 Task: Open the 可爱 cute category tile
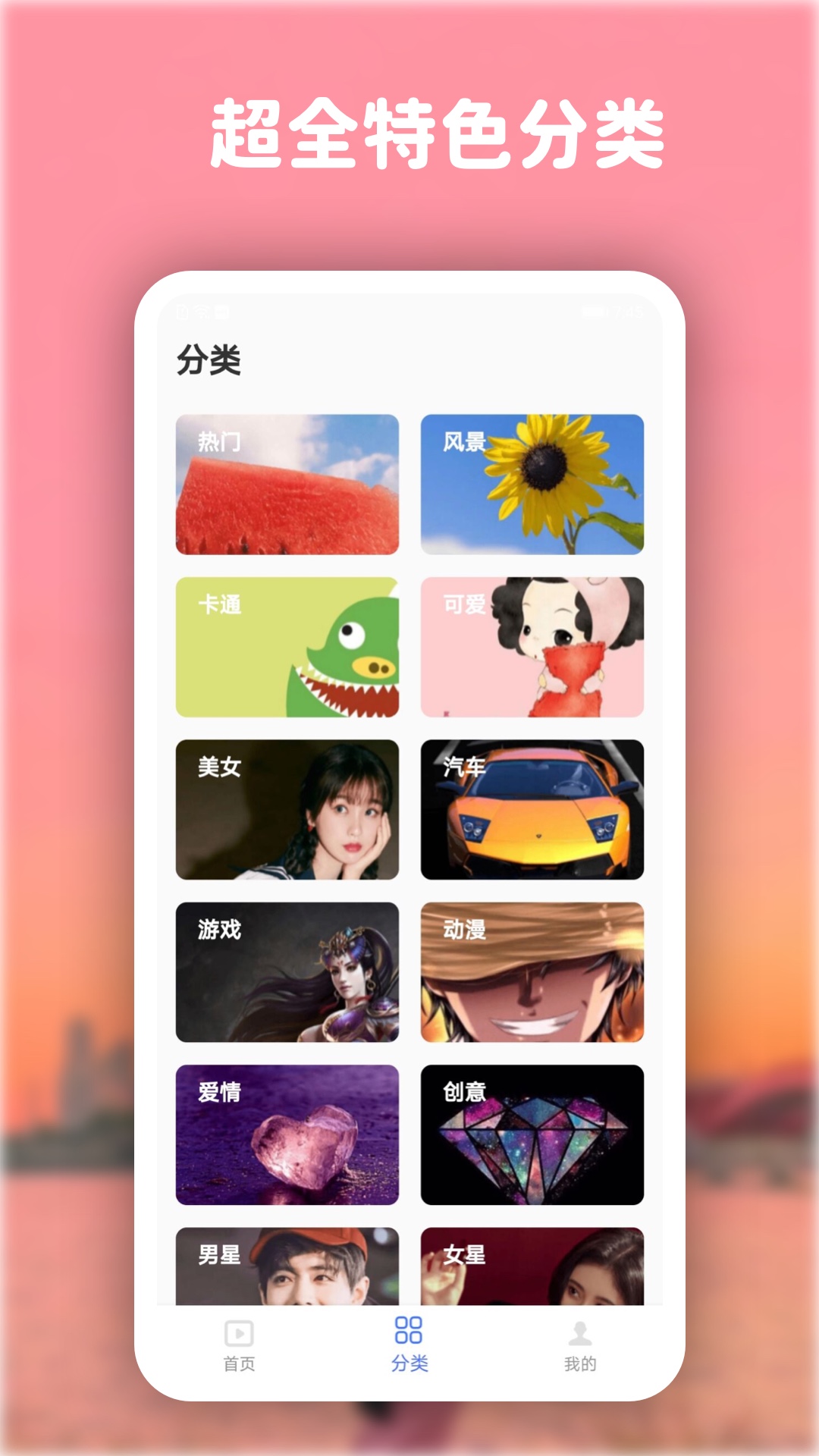(x=532, y=648)
